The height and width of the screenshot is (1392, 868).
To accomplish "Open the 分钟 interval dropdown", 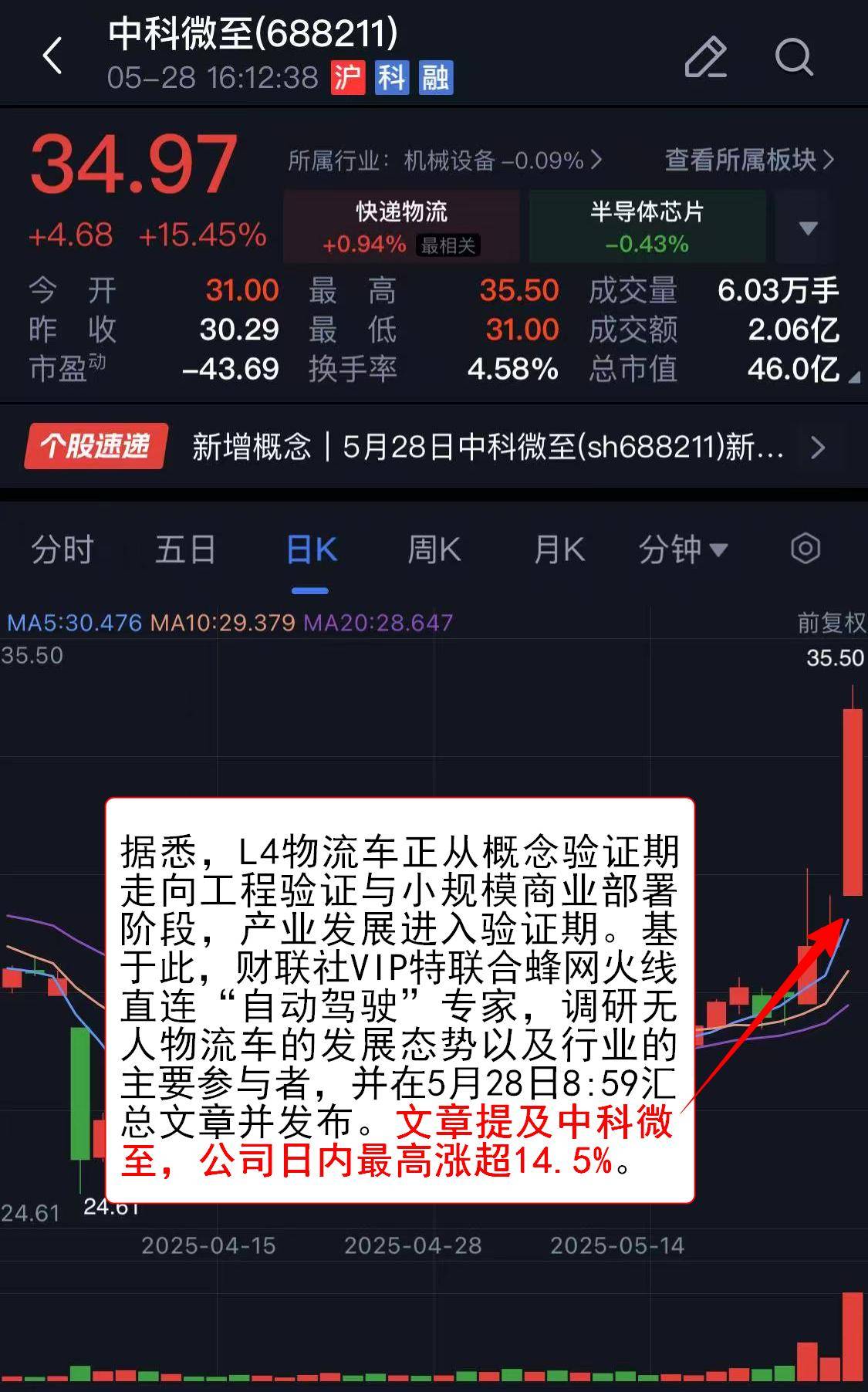I will click(683, 550).
